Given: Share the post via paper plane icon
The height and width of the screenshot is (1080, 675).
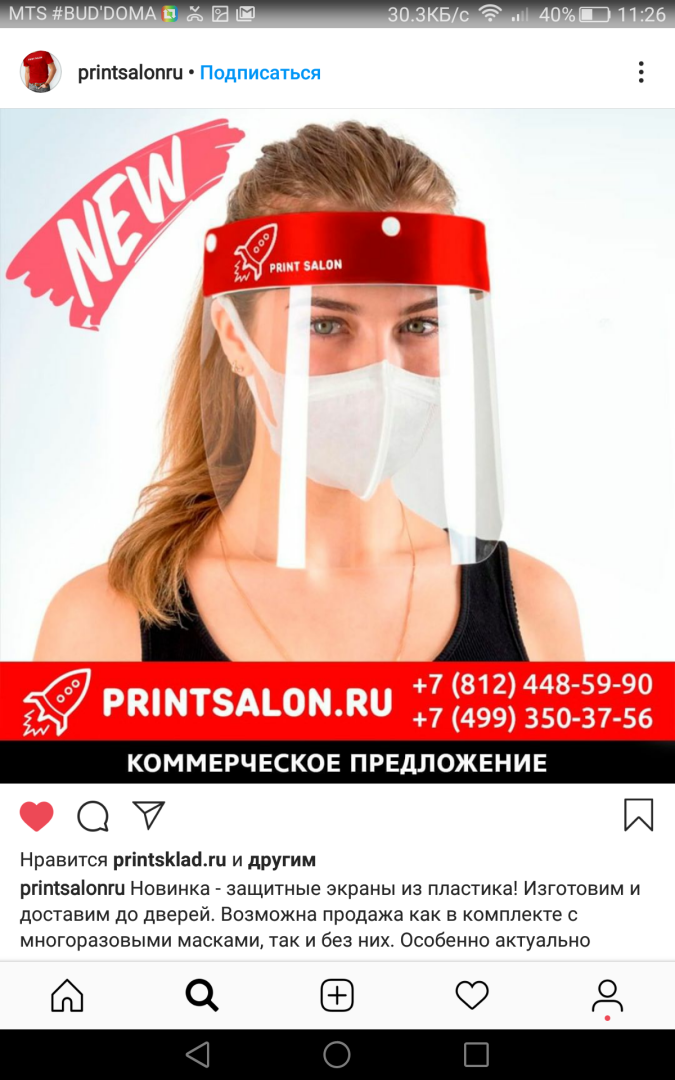Looking at the screenshot, I should point(148,815).
